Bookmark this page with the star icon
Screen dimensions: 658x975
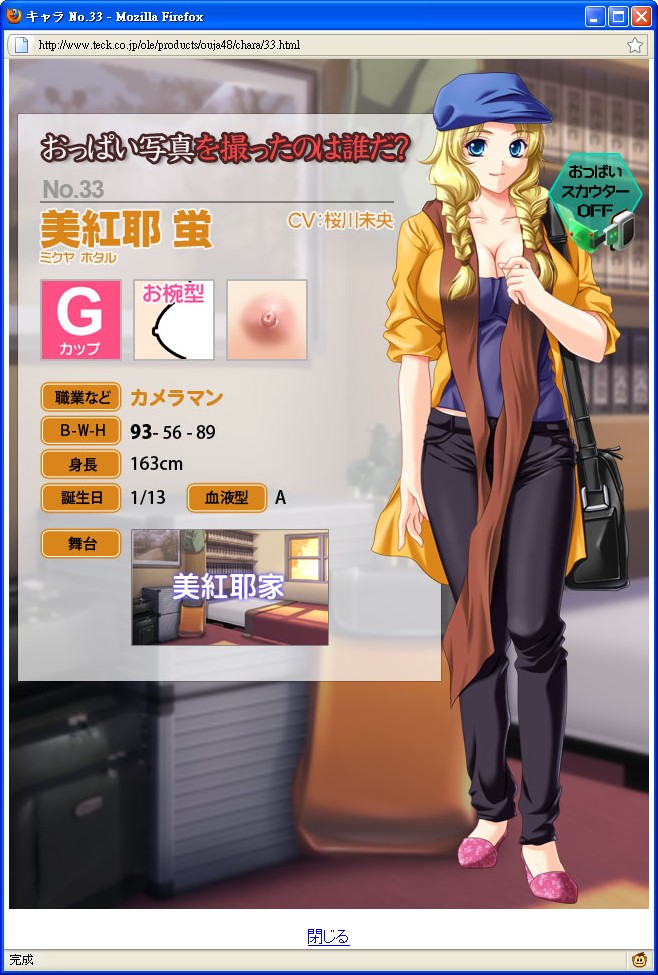click(635, 45)
